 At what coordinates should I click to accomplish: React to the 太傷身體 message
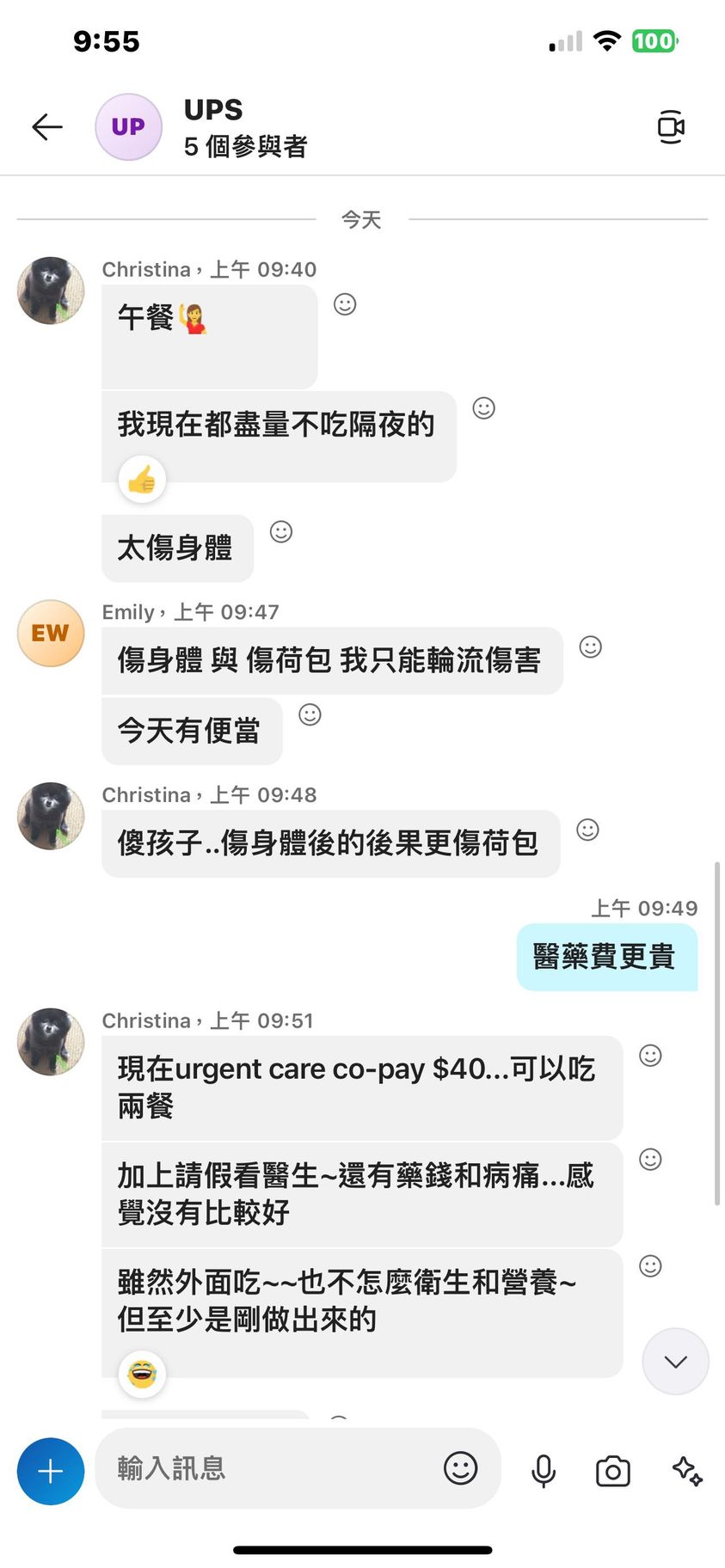coord(281,532)
